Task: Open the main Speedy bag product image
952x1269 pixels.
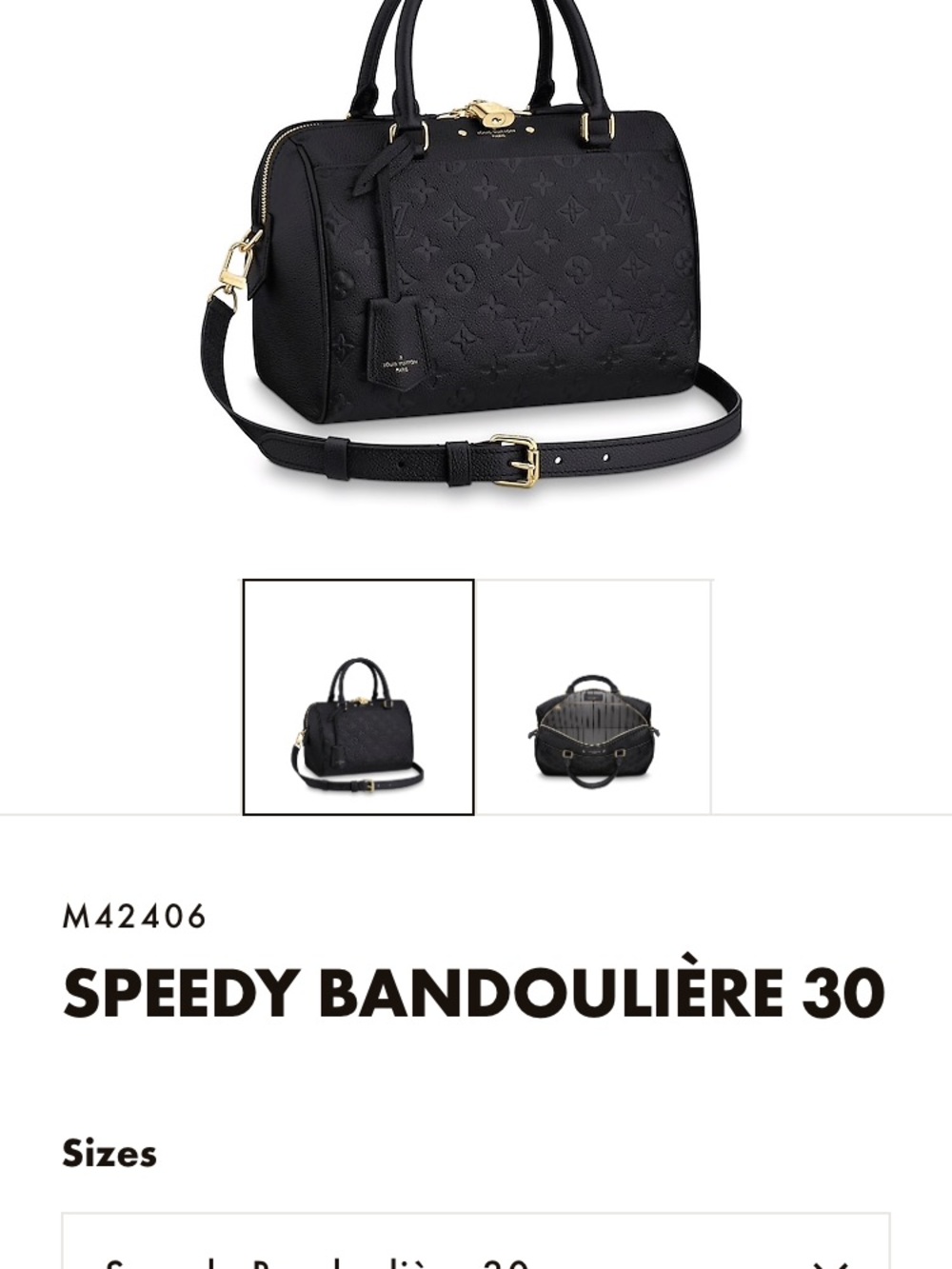Action: [476, 257]
